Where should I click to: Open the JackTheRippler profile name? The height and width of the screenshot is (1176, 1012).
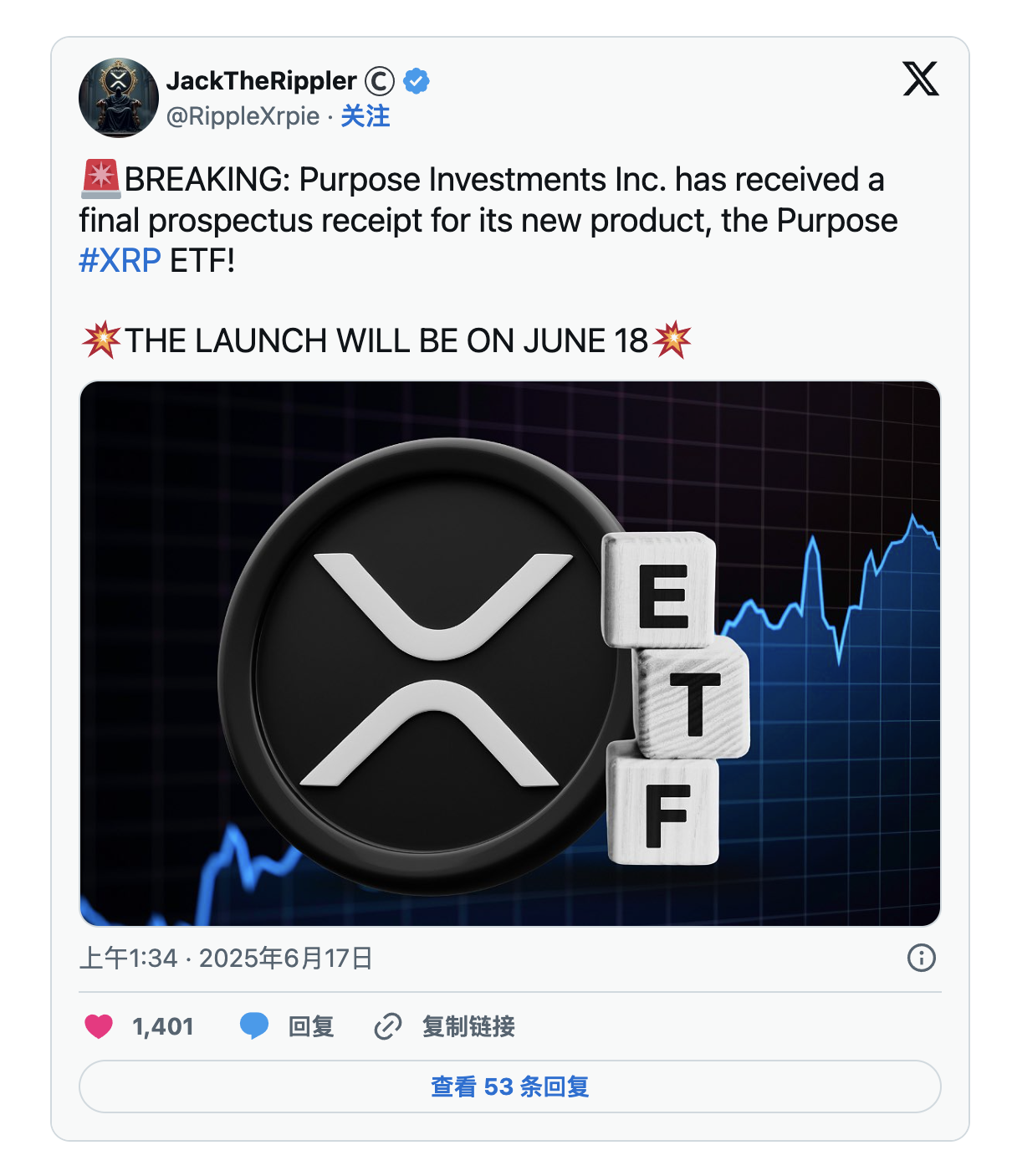pos(261,81)
